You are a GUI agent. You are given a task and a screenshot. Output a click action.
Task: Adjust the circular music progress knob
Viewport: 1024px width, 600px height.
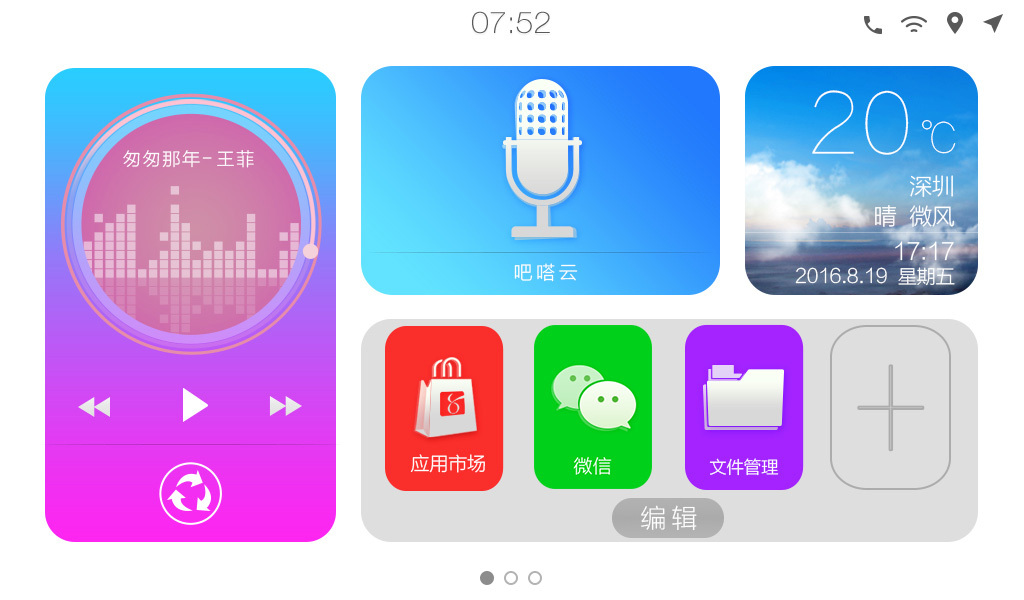click(310, 251)
